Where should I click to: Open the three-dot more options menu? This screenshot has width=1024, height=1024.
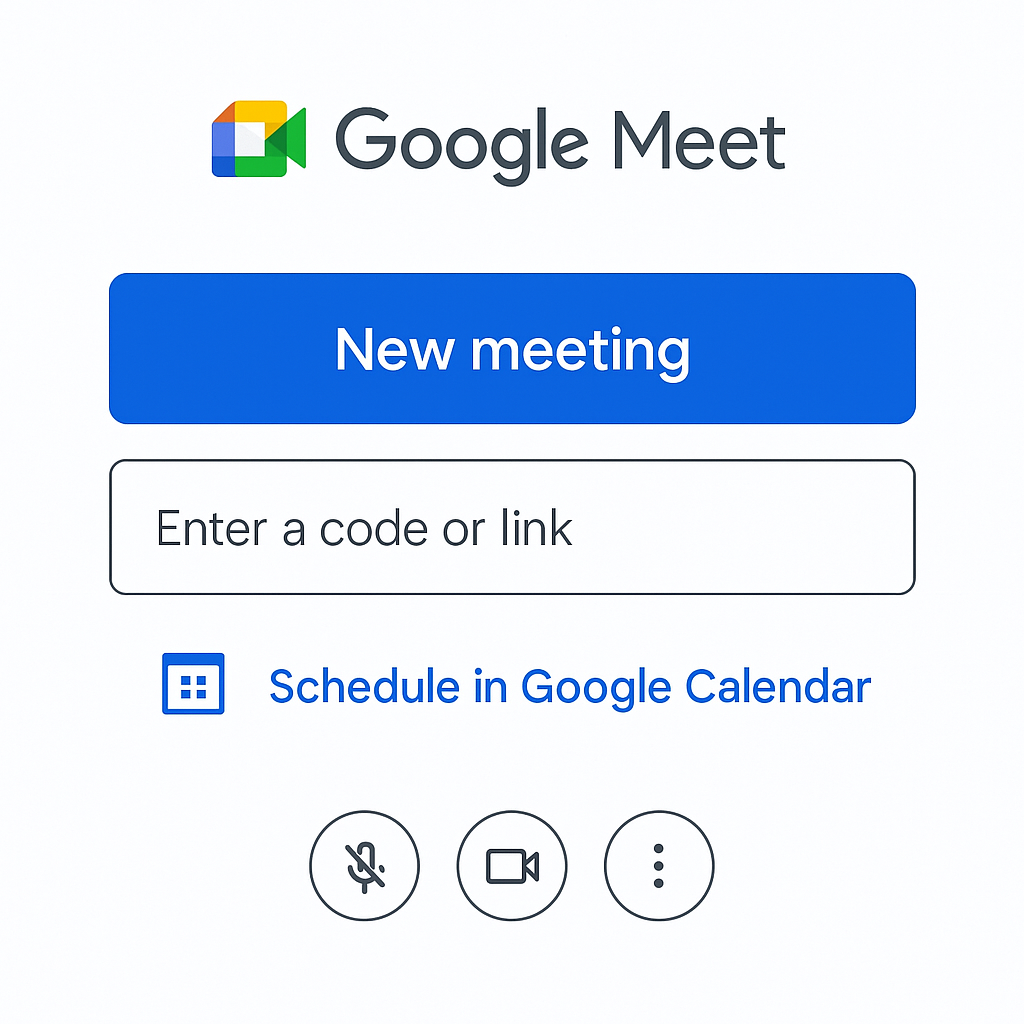tap(658, 865)
